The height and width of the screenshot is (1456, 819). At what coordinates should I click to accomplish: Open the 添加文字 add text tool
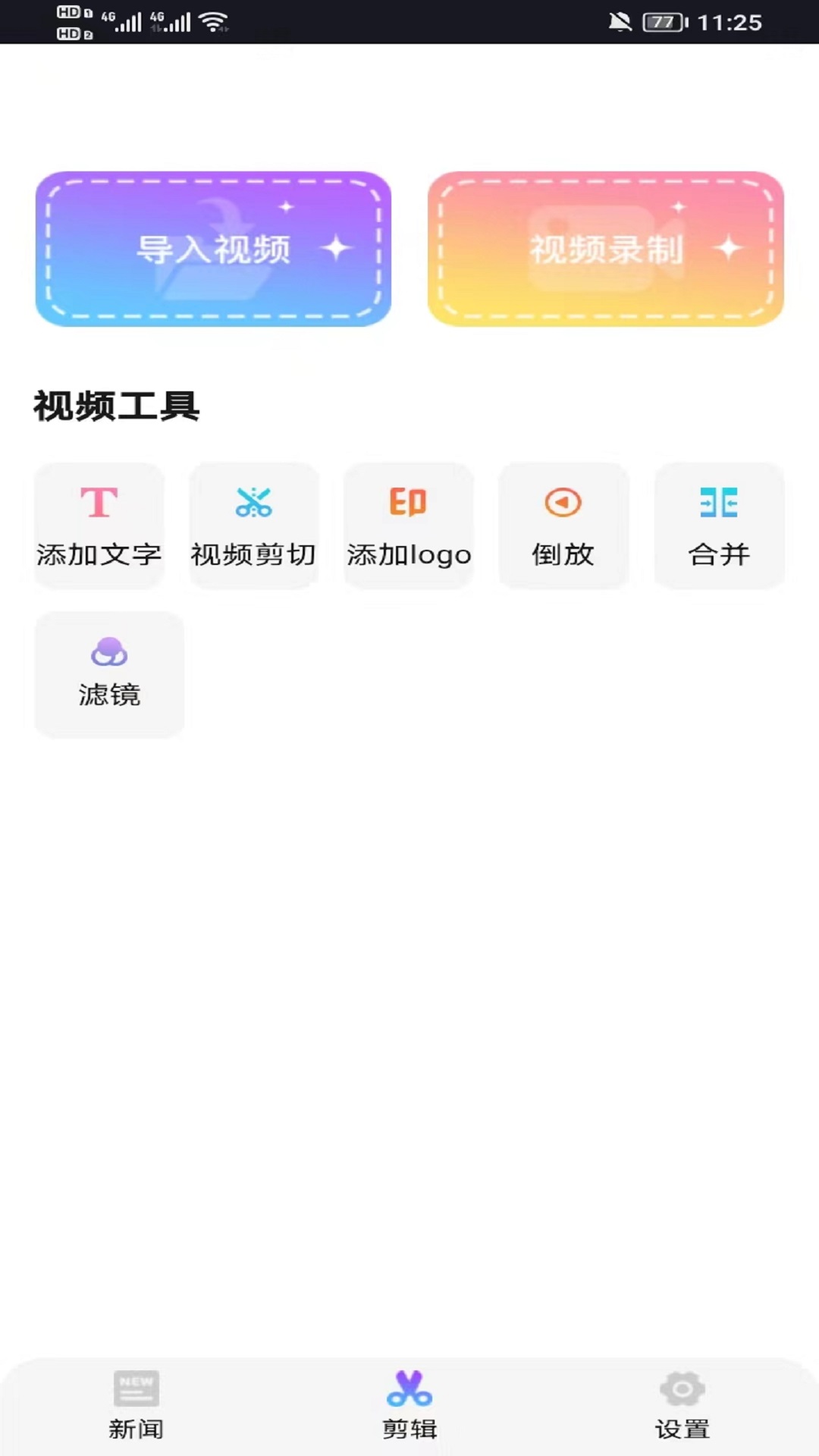point(99,525)
